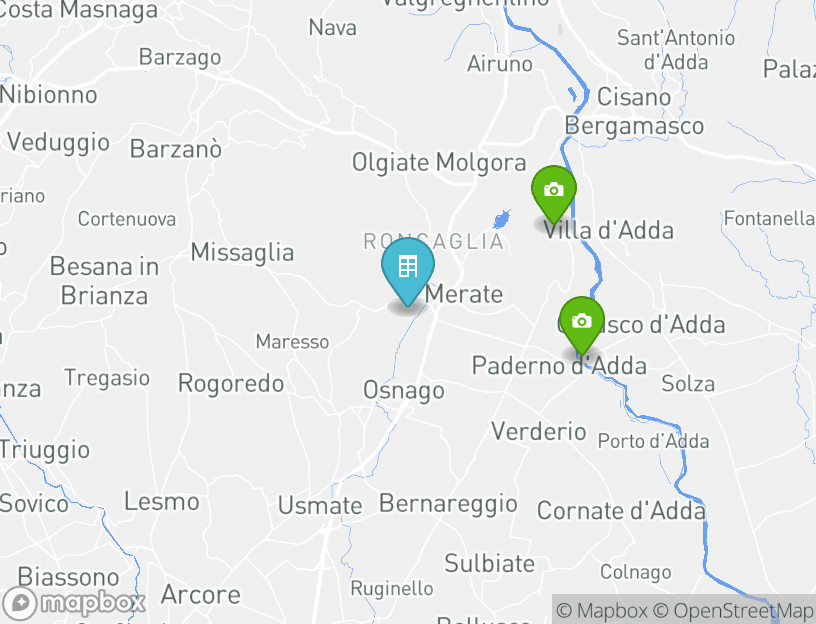816x624 pixels.
Task: Open the © Mapbox attribution link
Action: click(602, 610)
